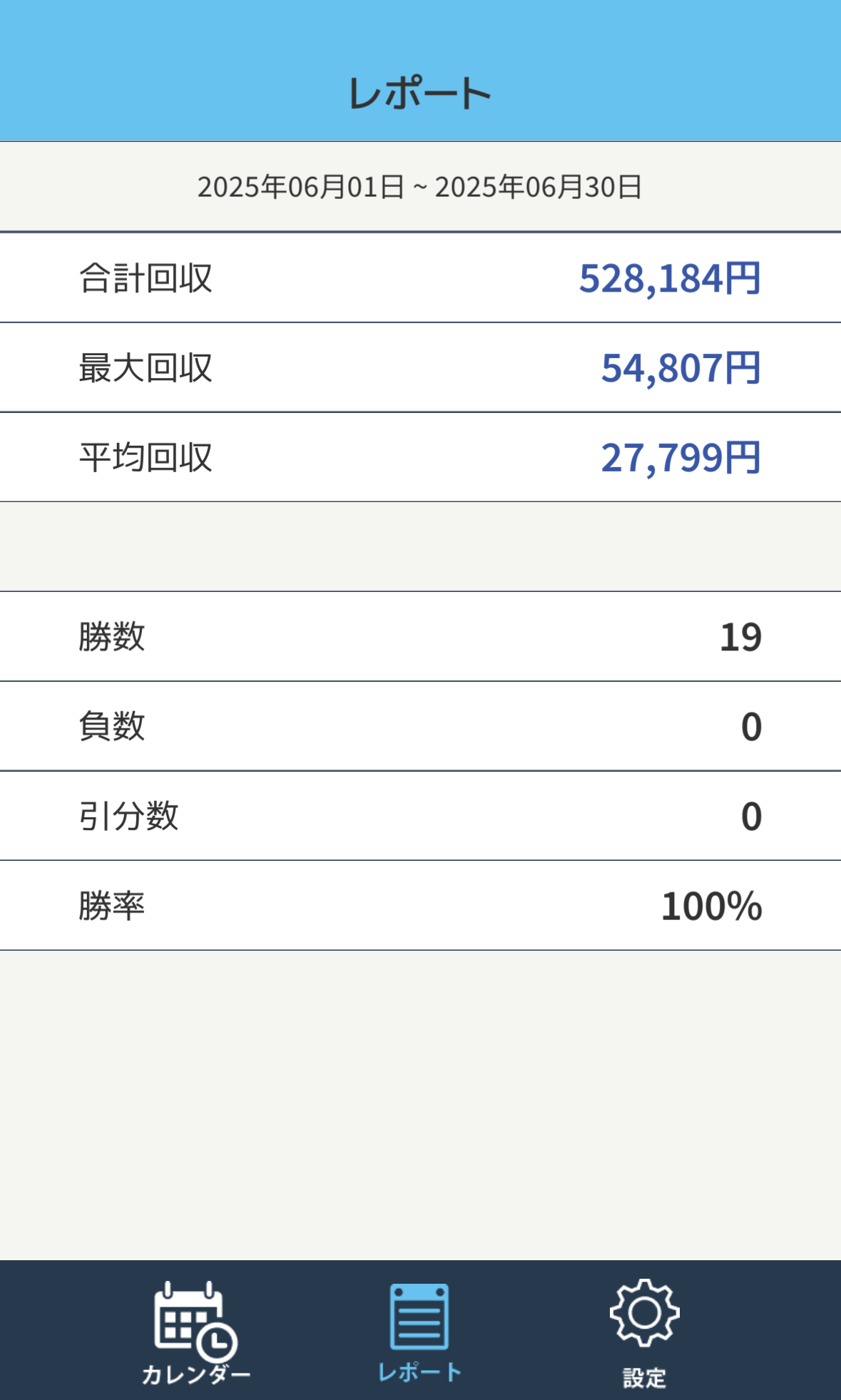Screen dimensions: 841x1400
Task: Select the レポート tab
Action: pos(419,1332)
